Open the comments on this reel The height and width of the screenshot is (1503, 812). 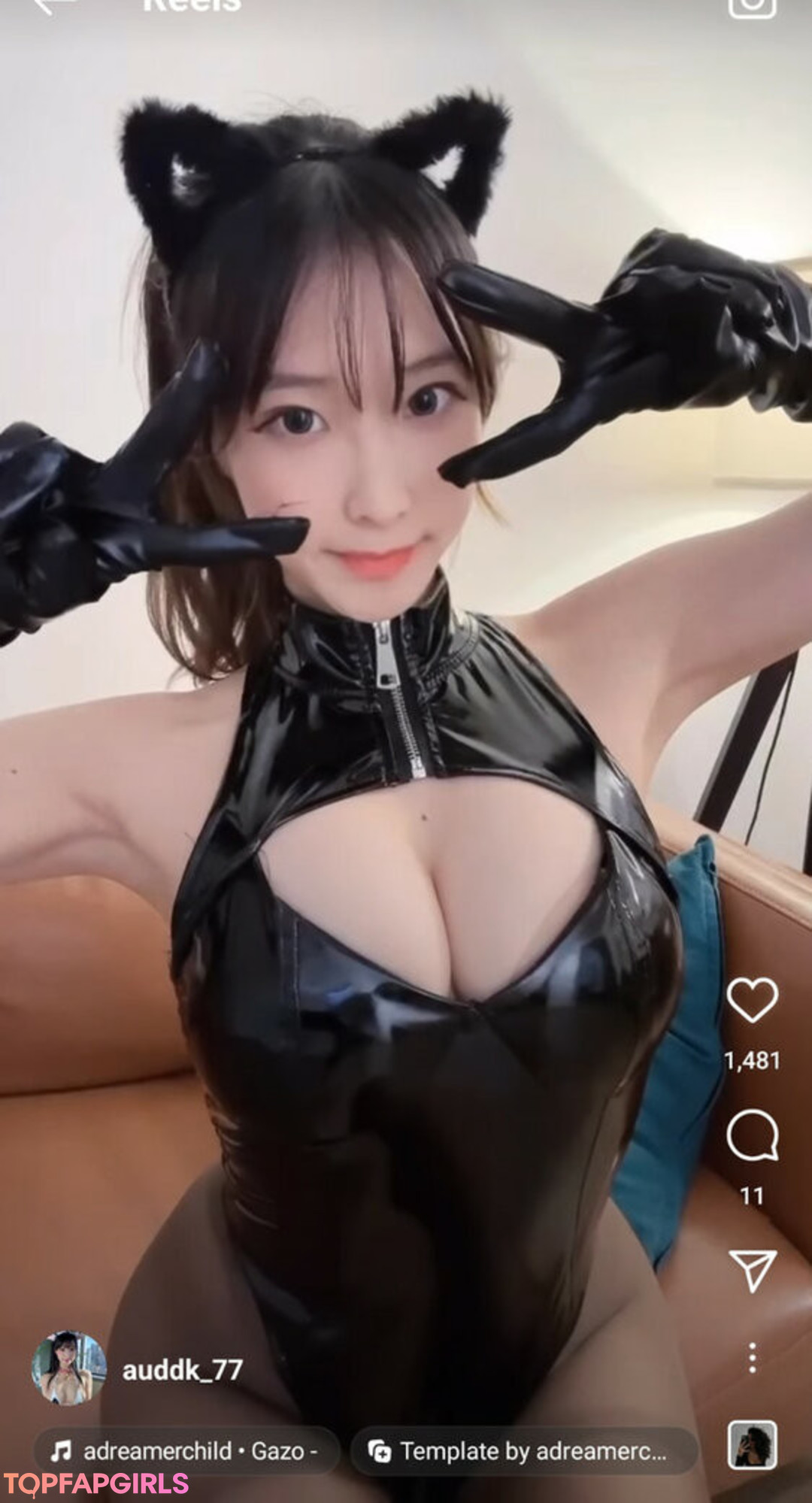click(x=752, y=1135)
